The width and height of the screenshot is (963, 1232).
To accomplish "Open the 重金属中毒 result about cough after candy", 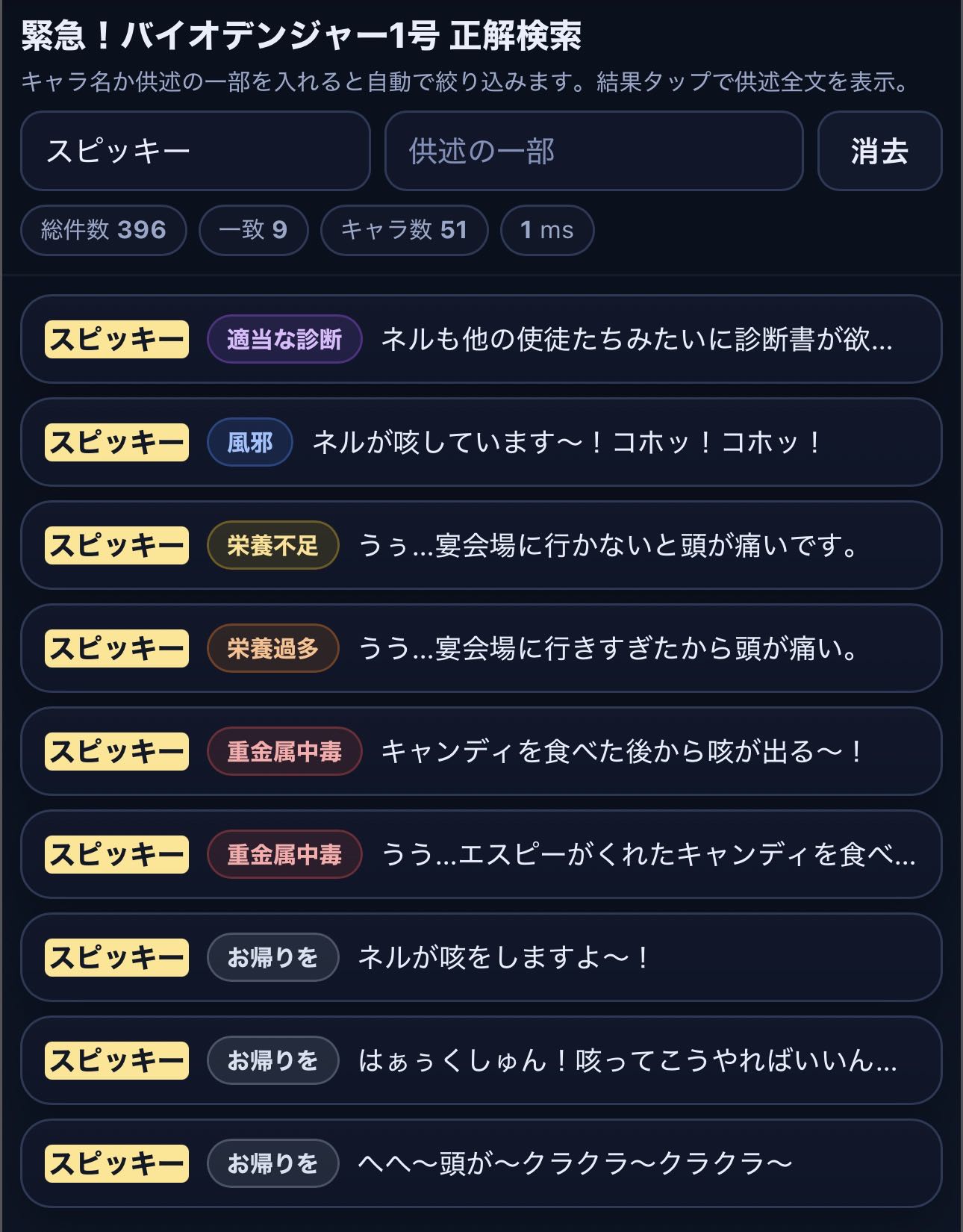I will (481, 752).
